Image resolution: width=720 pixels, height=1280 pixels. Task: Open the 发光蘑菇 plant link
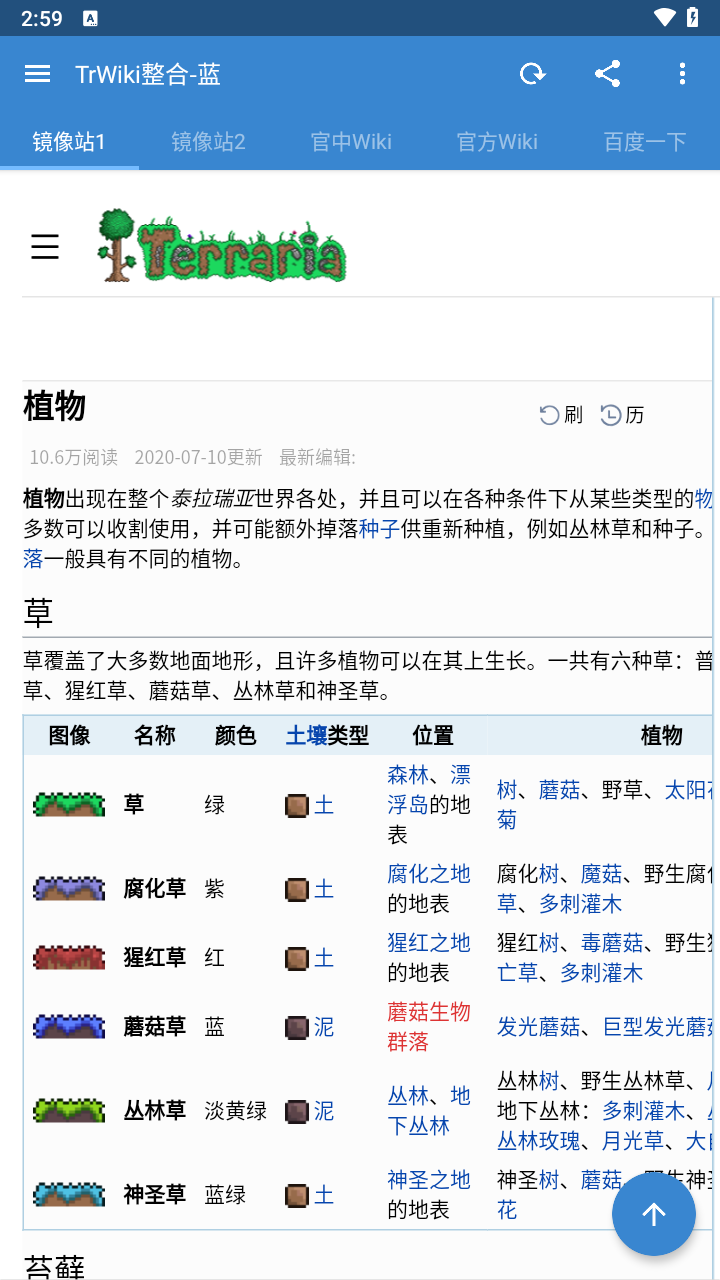(x=538, y=1027)
